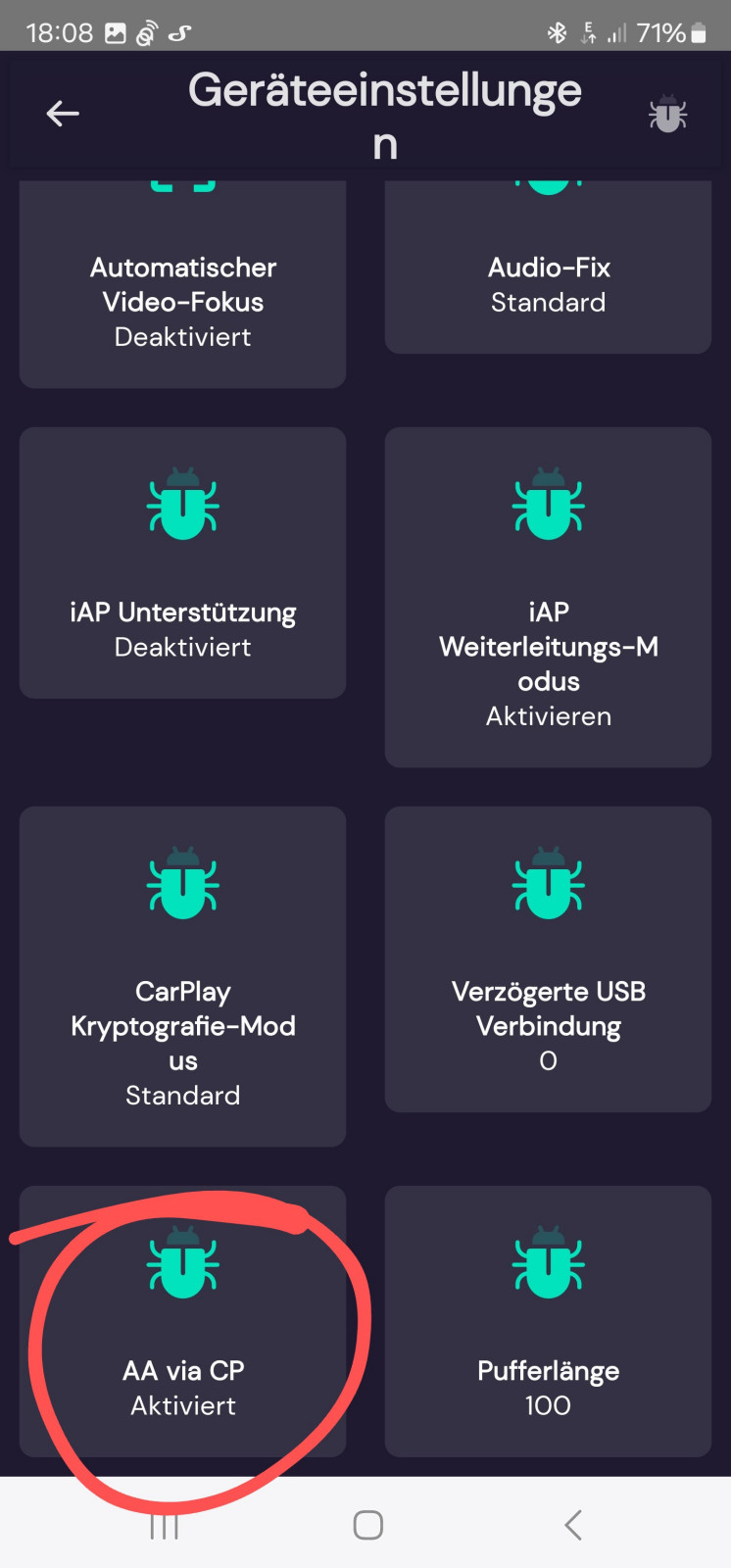This screenshot has height=1568, width=731.
Task: Tap the bug icon on iAP Unterstützung tile
Action: (182, 507)
